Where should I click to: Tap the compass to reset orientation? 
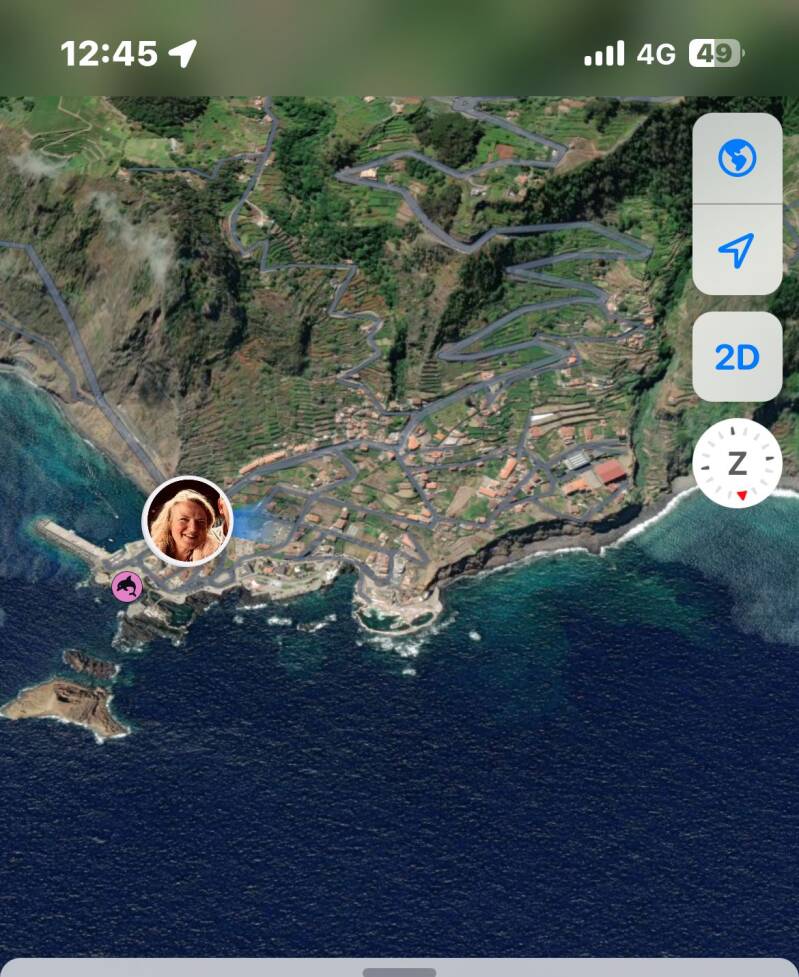tap(737, 463)
